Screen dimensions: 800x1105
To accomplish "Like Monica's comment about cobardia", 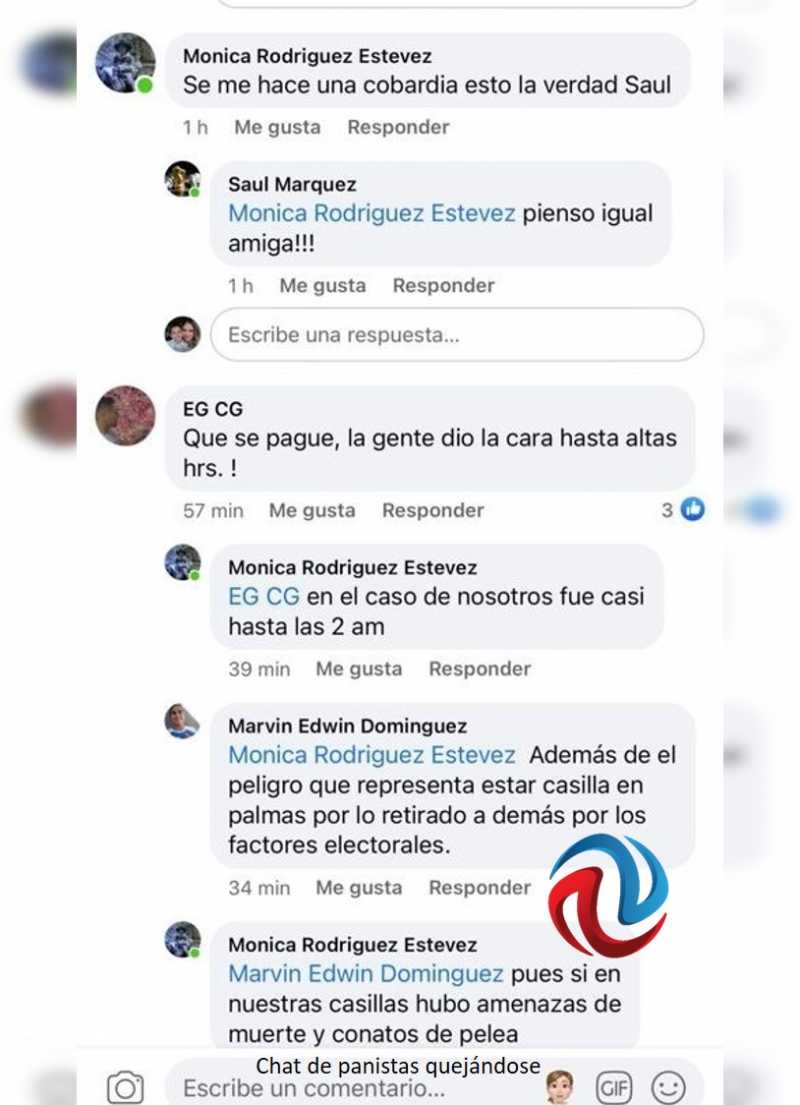I will [x=277, y=127].
